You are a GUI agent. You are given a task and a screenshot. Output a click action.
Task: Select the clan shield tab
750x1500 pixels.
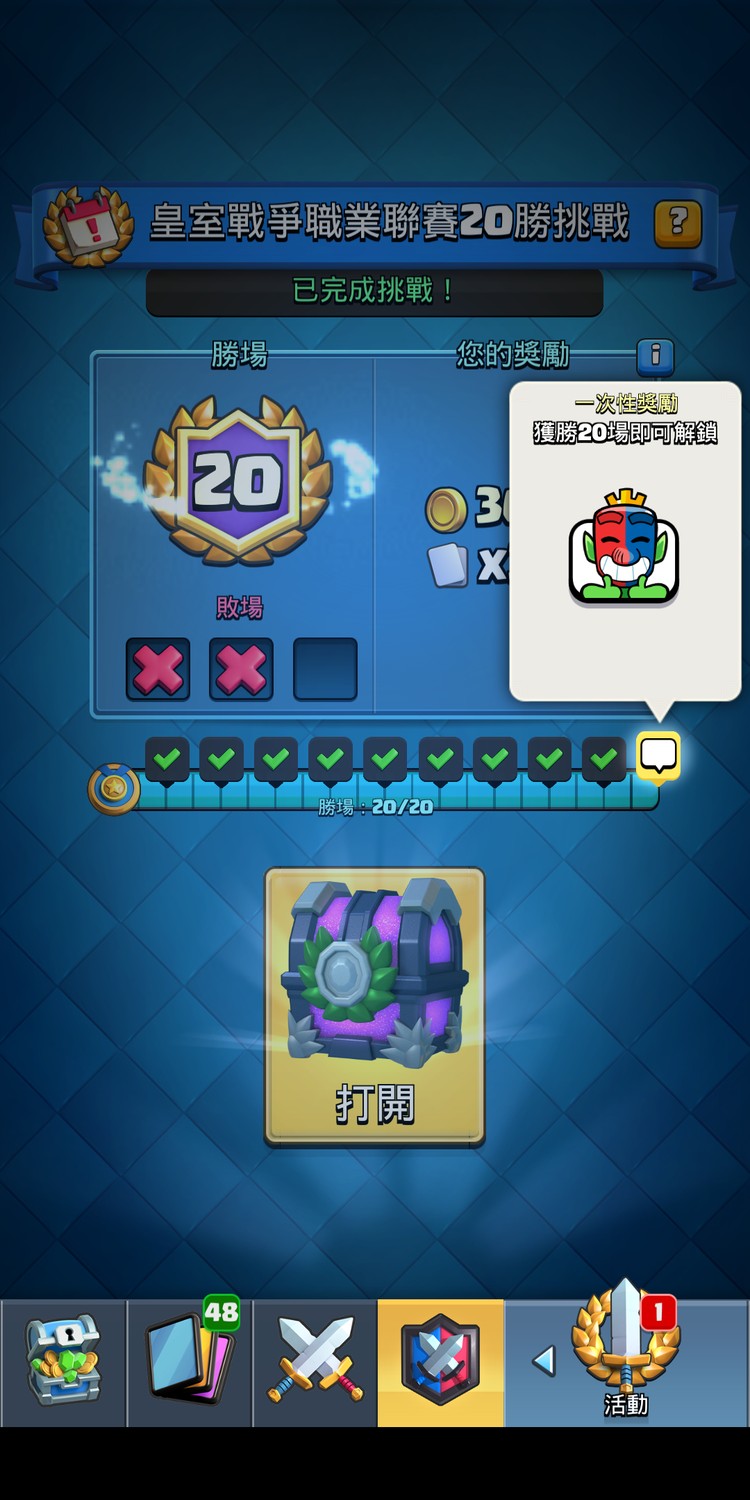coord(440,1362)
